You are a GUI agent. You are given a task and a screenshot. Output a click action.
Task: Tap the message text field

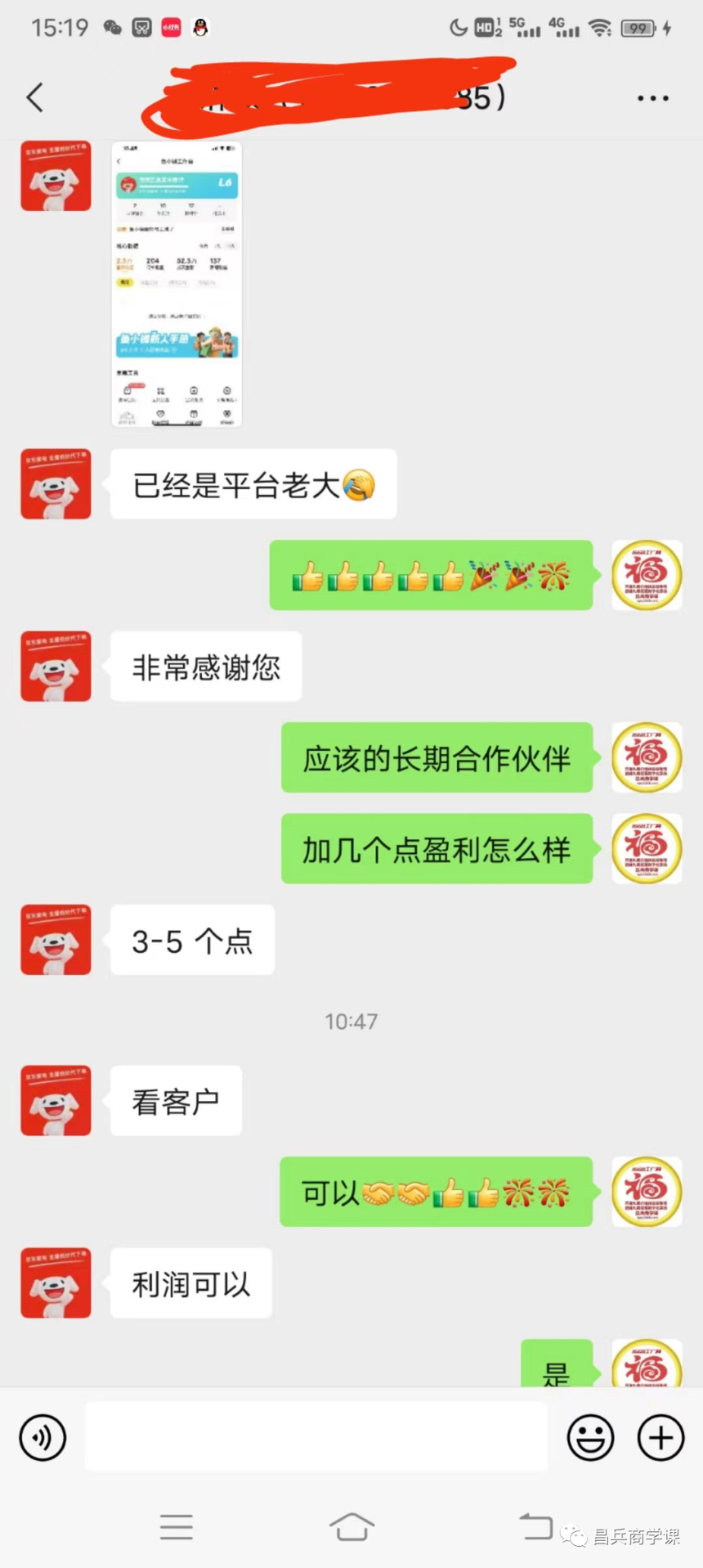pos(316,1437)
